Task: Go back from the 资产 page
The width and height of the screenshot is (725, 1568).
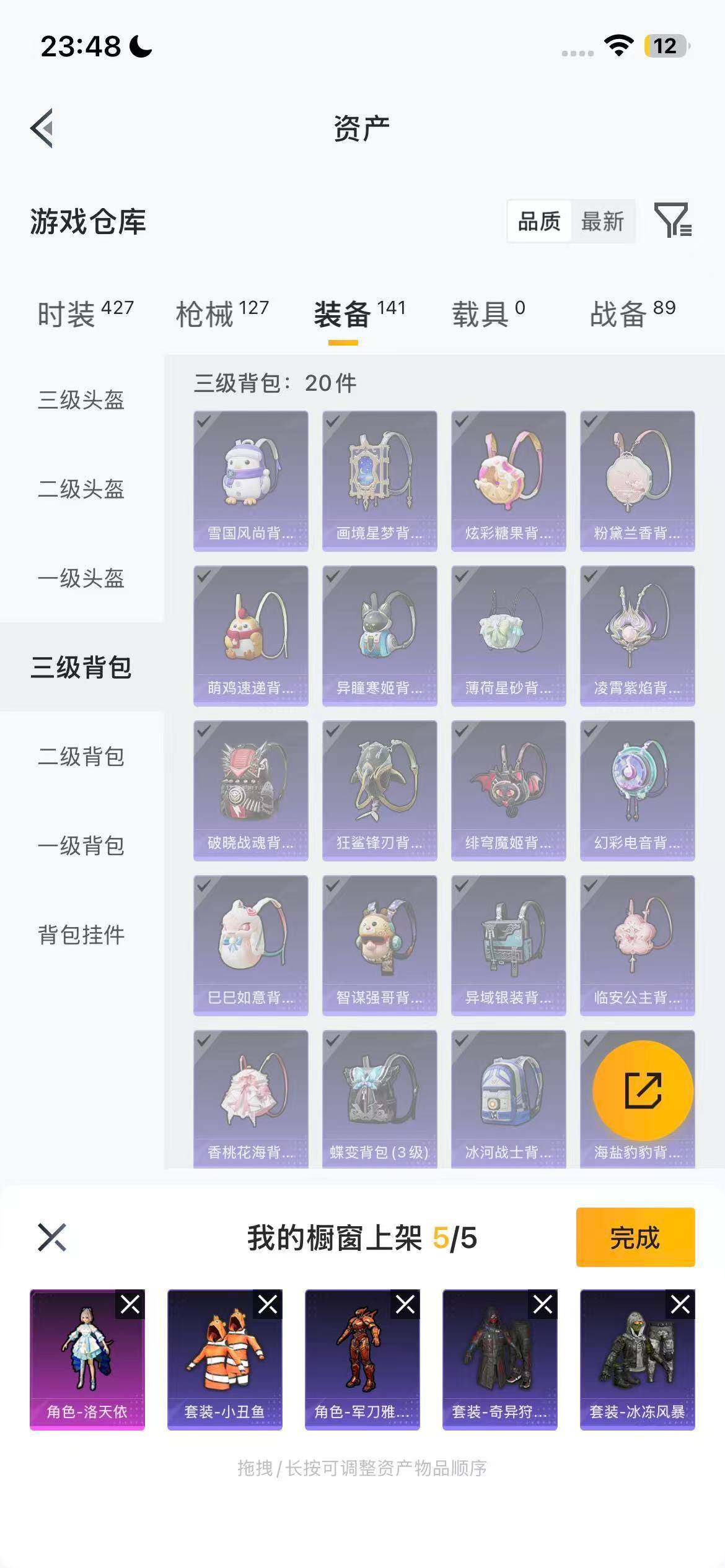Action: pos(42,128)
